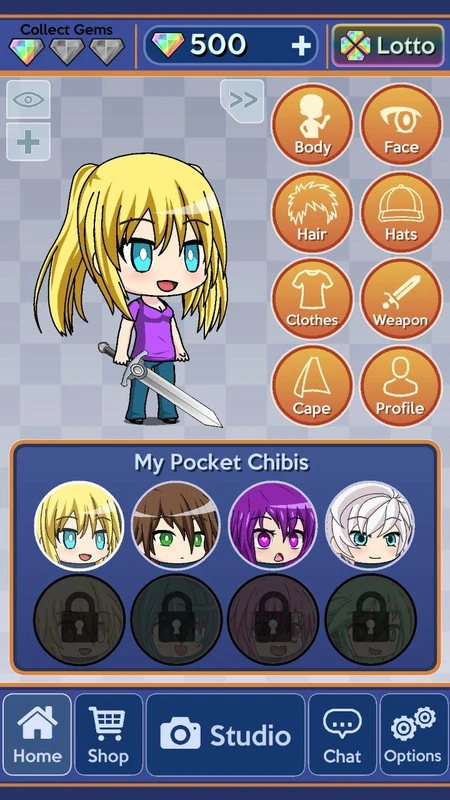Open the Body customization
450x800 pixels.
pos(312,124)
